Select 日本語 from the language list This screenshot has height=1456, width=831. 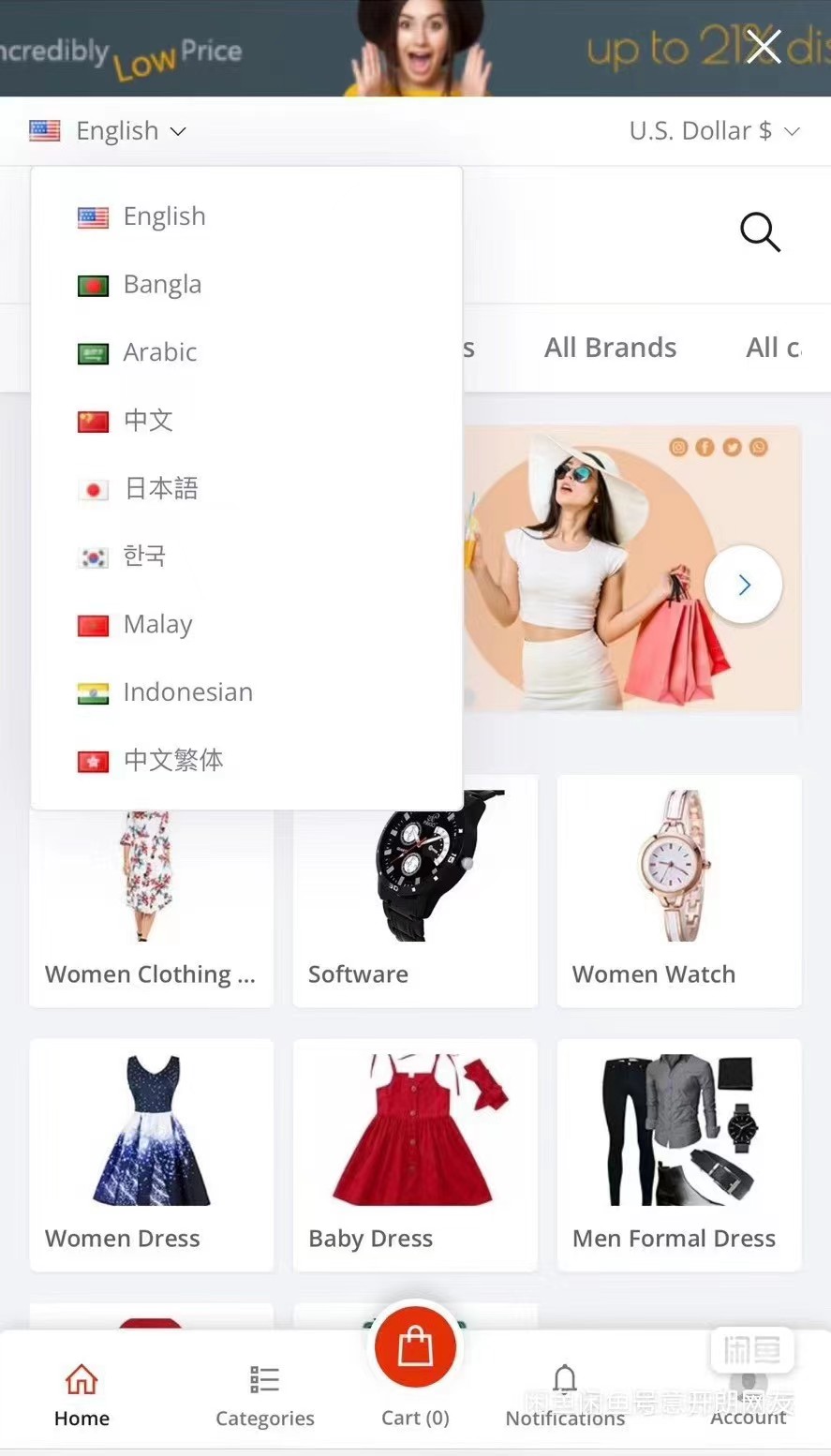pos(160,488)
